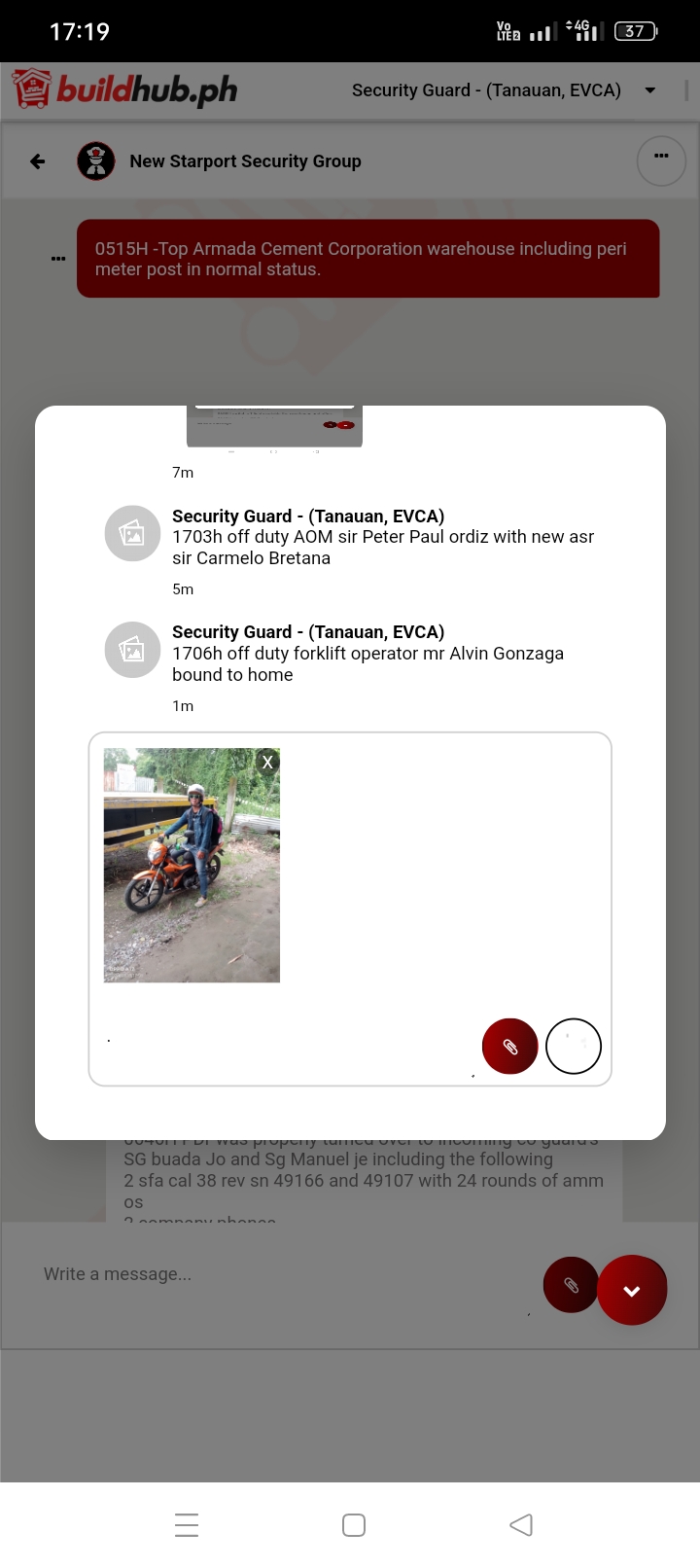Send the reply with the round button
Screen dimensions: 700x1568
click(x=574, y=1047)
